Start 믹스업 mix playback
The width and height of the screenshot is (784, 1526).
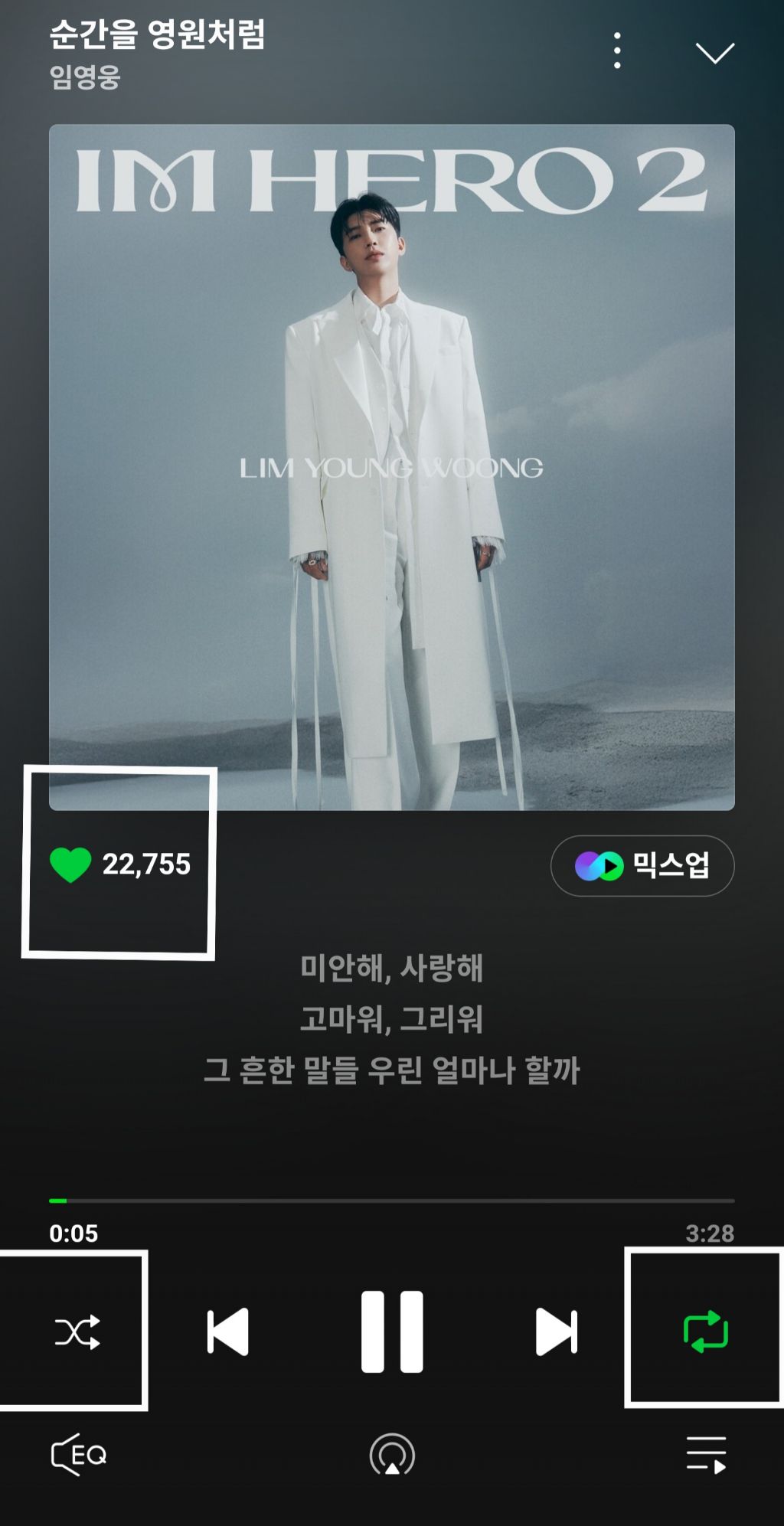point(642,865)
